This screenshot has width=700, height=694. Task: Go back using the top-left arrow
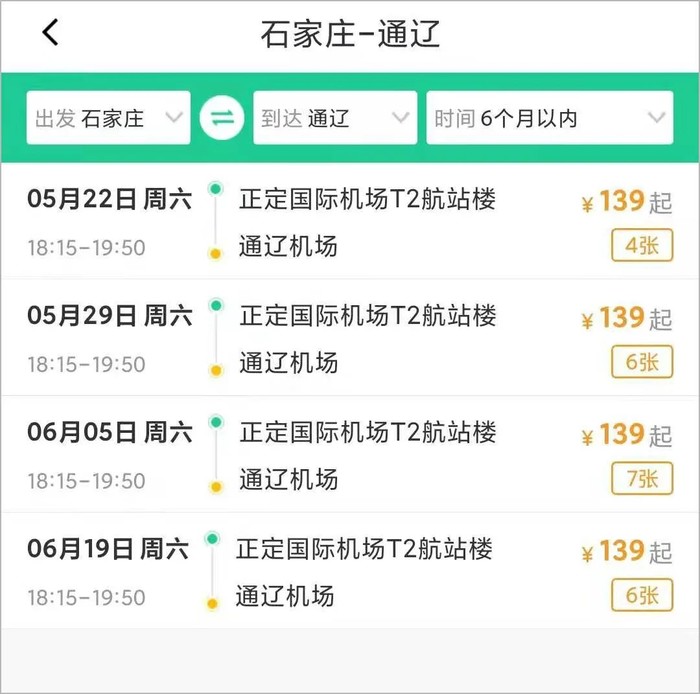tap(50, 33)
